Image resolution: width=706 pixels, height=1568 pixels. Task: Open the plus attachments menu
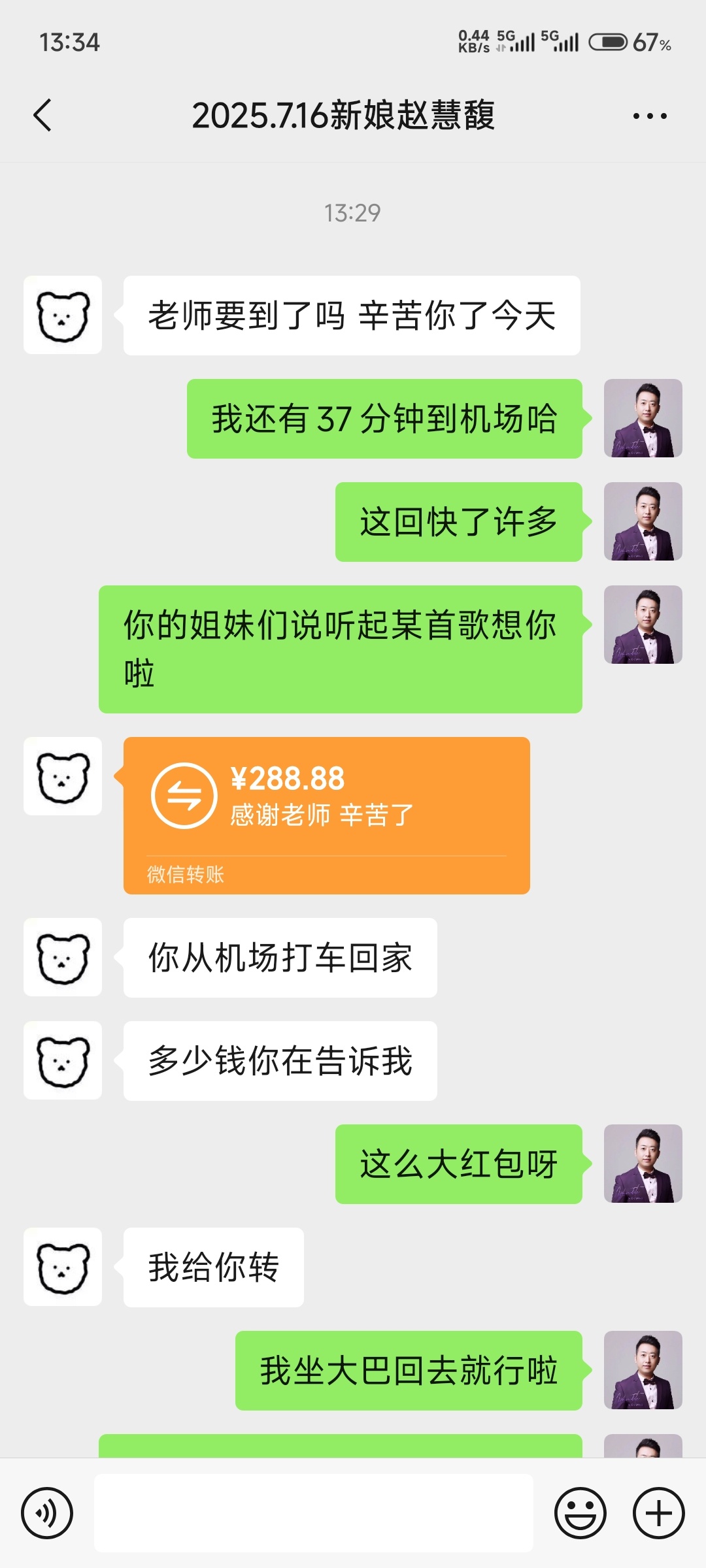click(659, 1513)
